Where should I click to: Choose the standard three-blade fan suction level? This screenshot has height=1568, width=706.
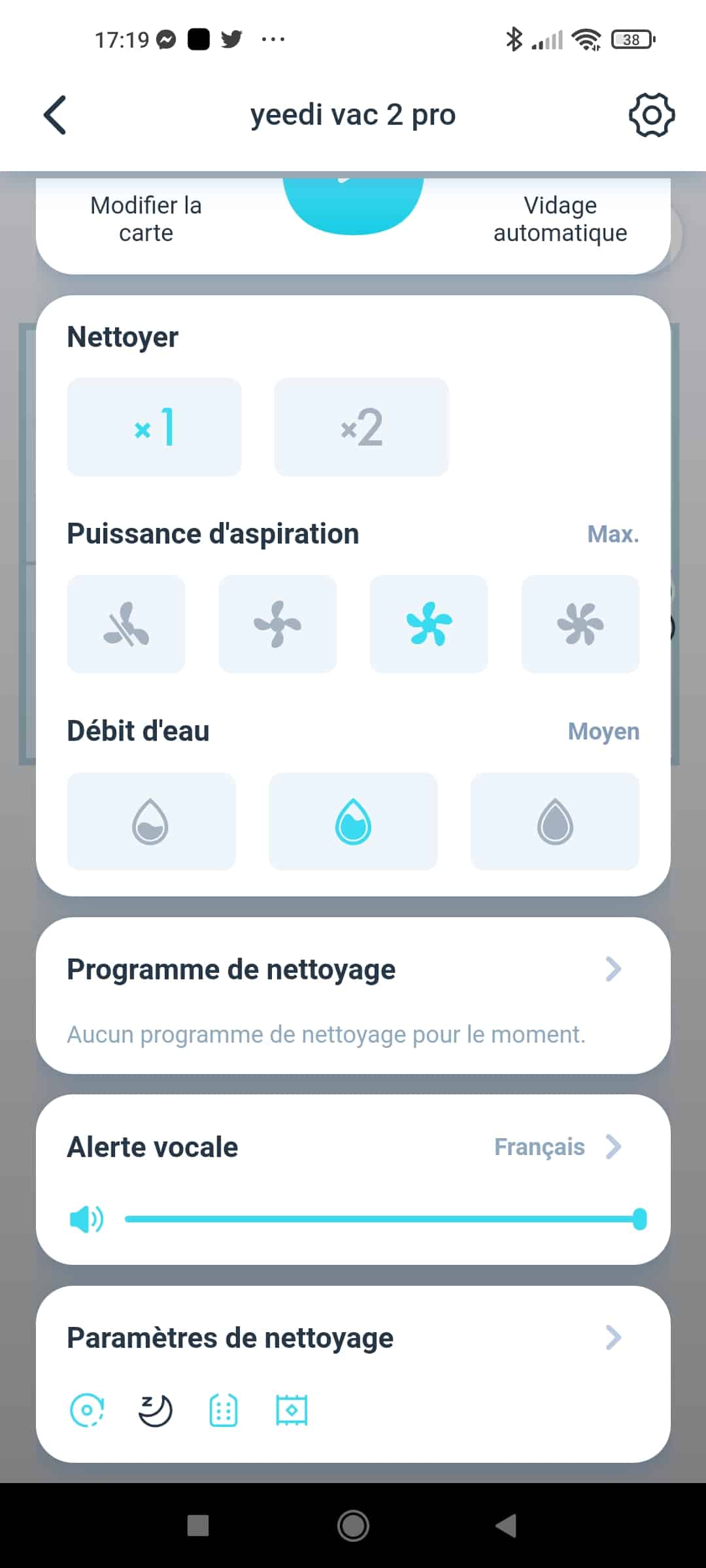(278, 624)
